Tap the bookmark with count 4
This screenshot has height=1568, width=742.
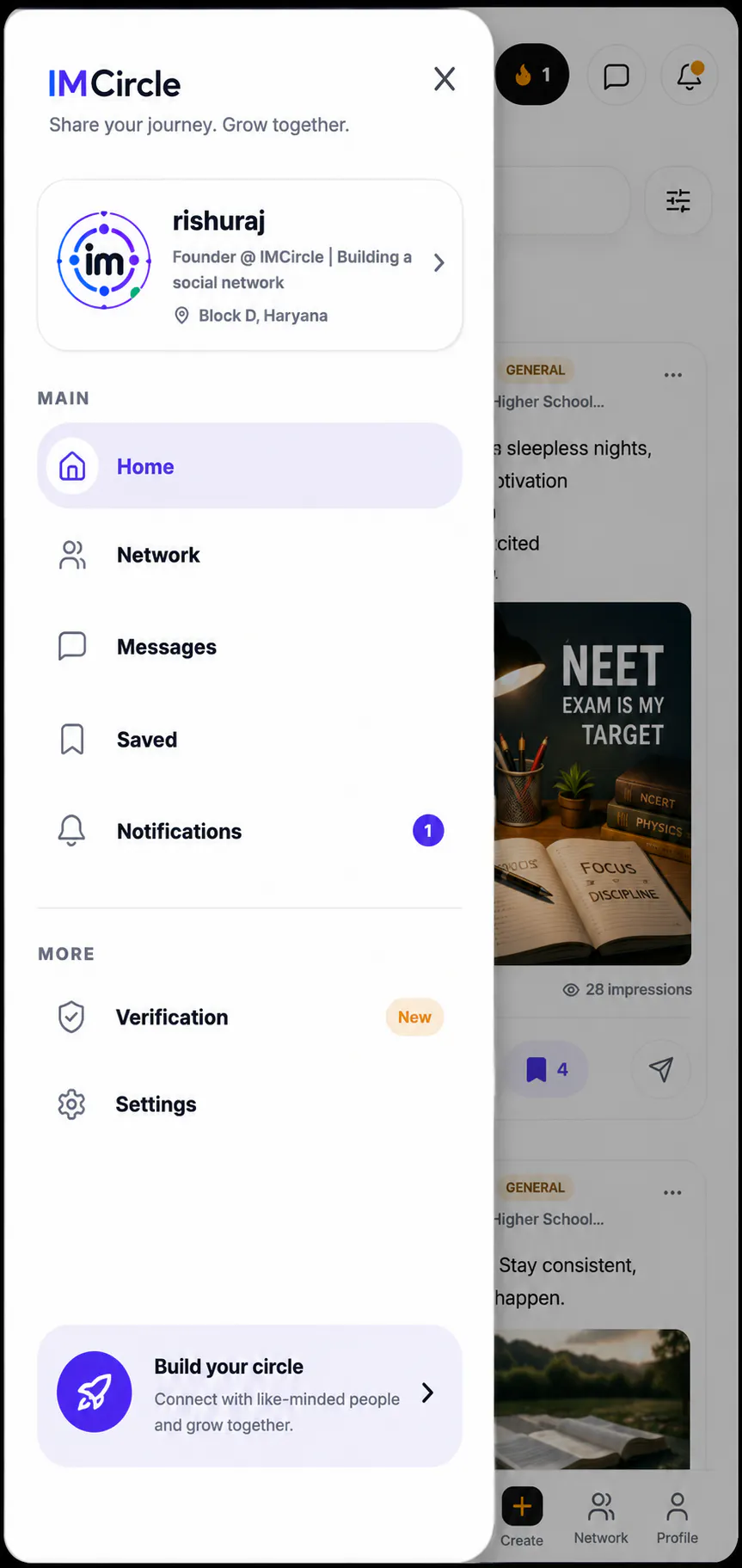coord(547,1069)
